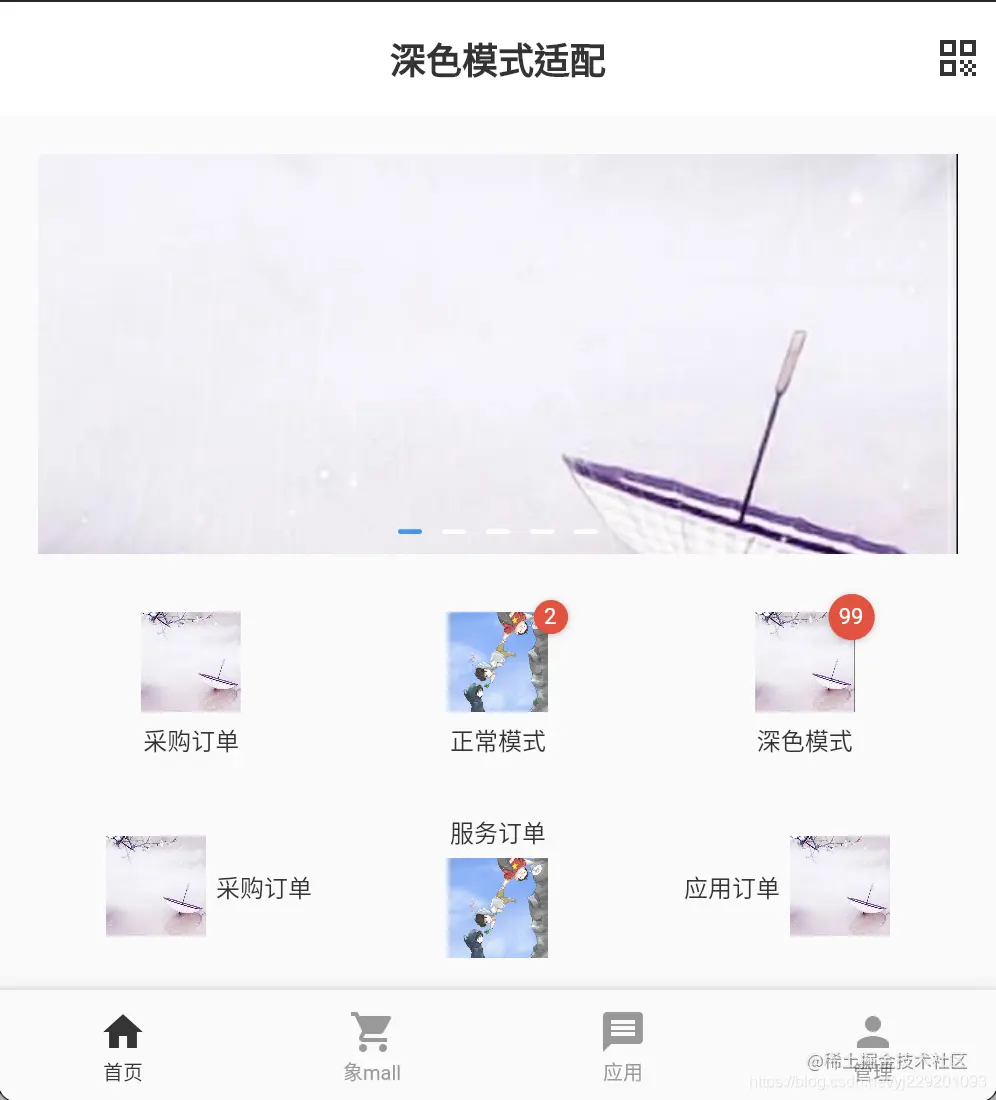
Task: Tap the 服务订单 label
Action: (498, 833)
